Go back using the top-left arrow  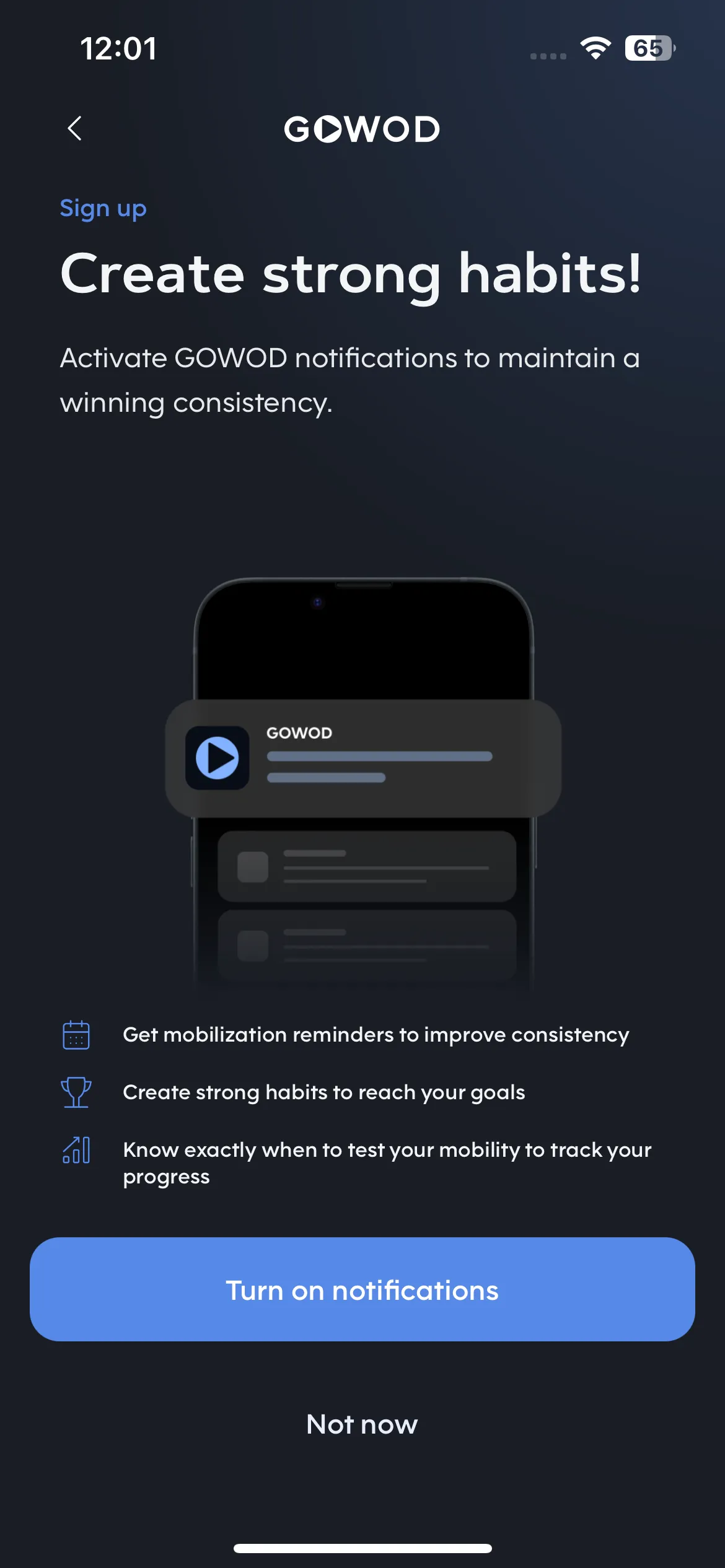coord(74,128)
